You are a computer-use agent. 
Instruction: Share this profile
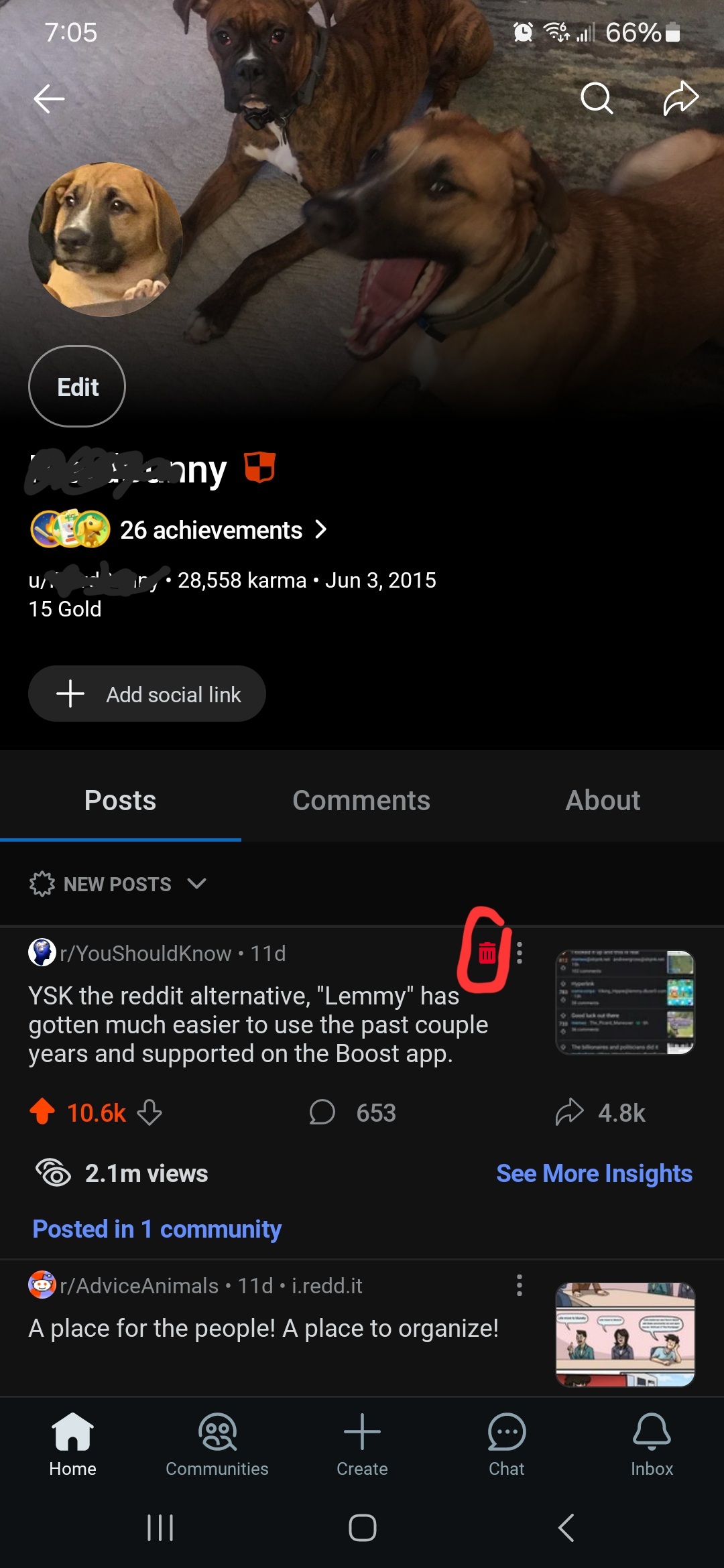[x=680, y=99]
